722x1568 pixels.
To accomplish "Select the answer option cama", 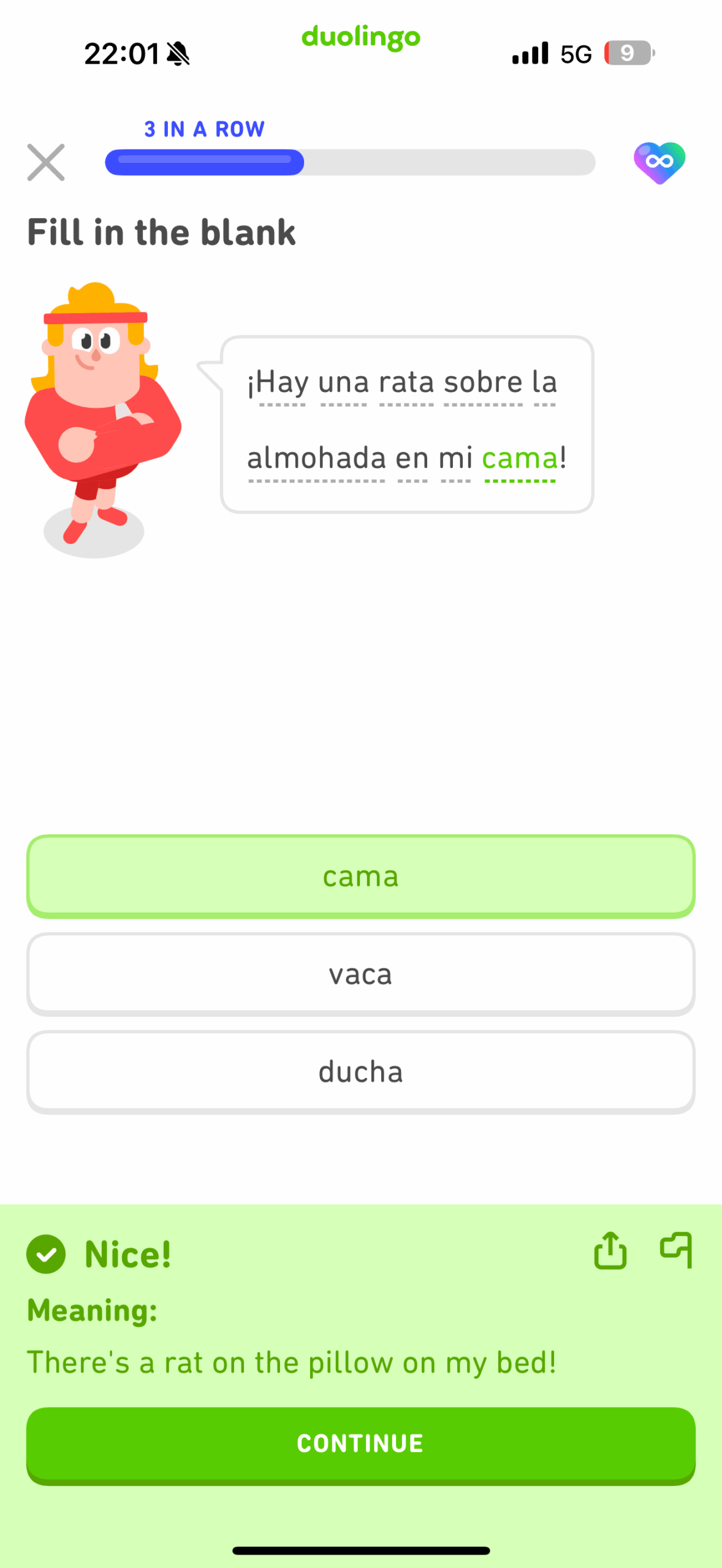I will pyautogui.click(x=360, y=876).
